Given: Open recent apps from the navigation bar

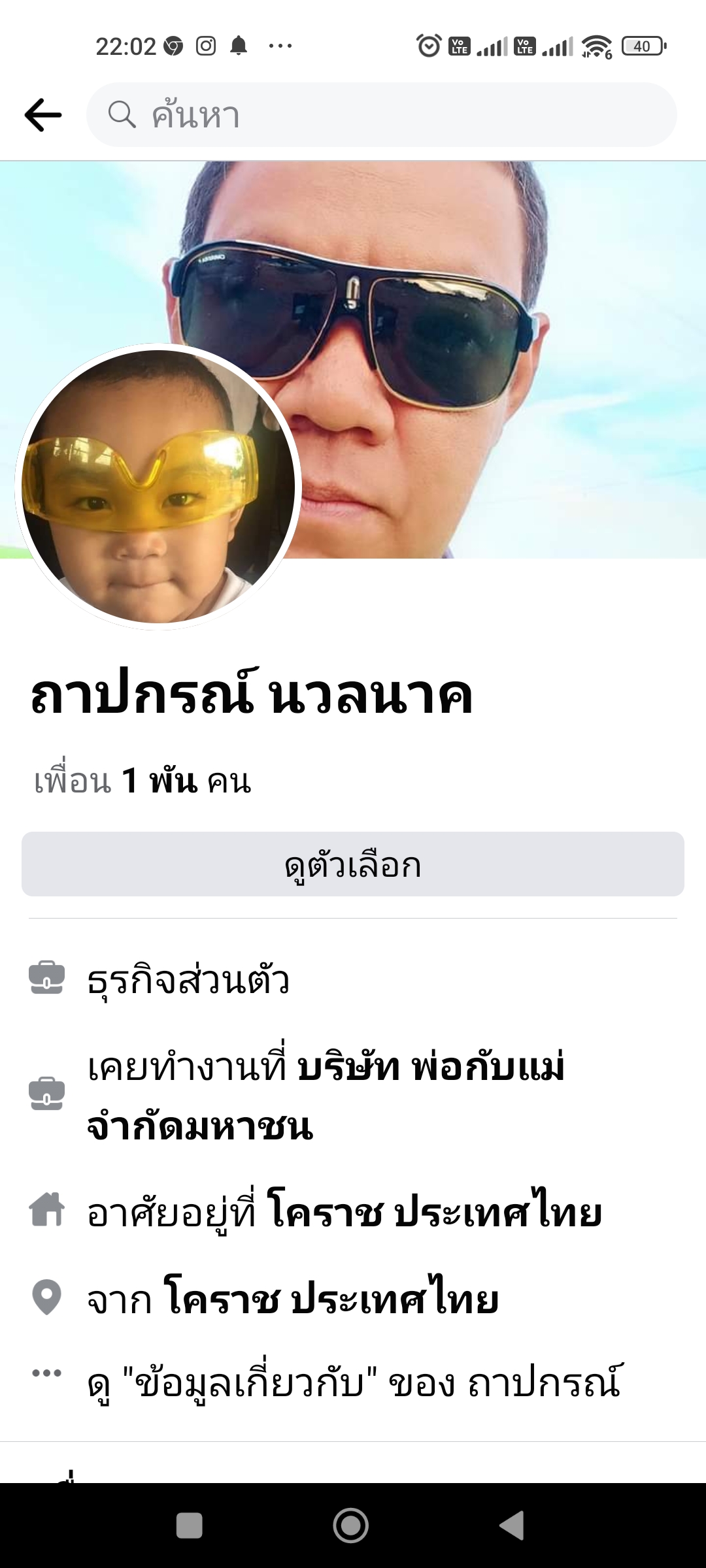Looking at the screenshot, I should click(190, 1526).
